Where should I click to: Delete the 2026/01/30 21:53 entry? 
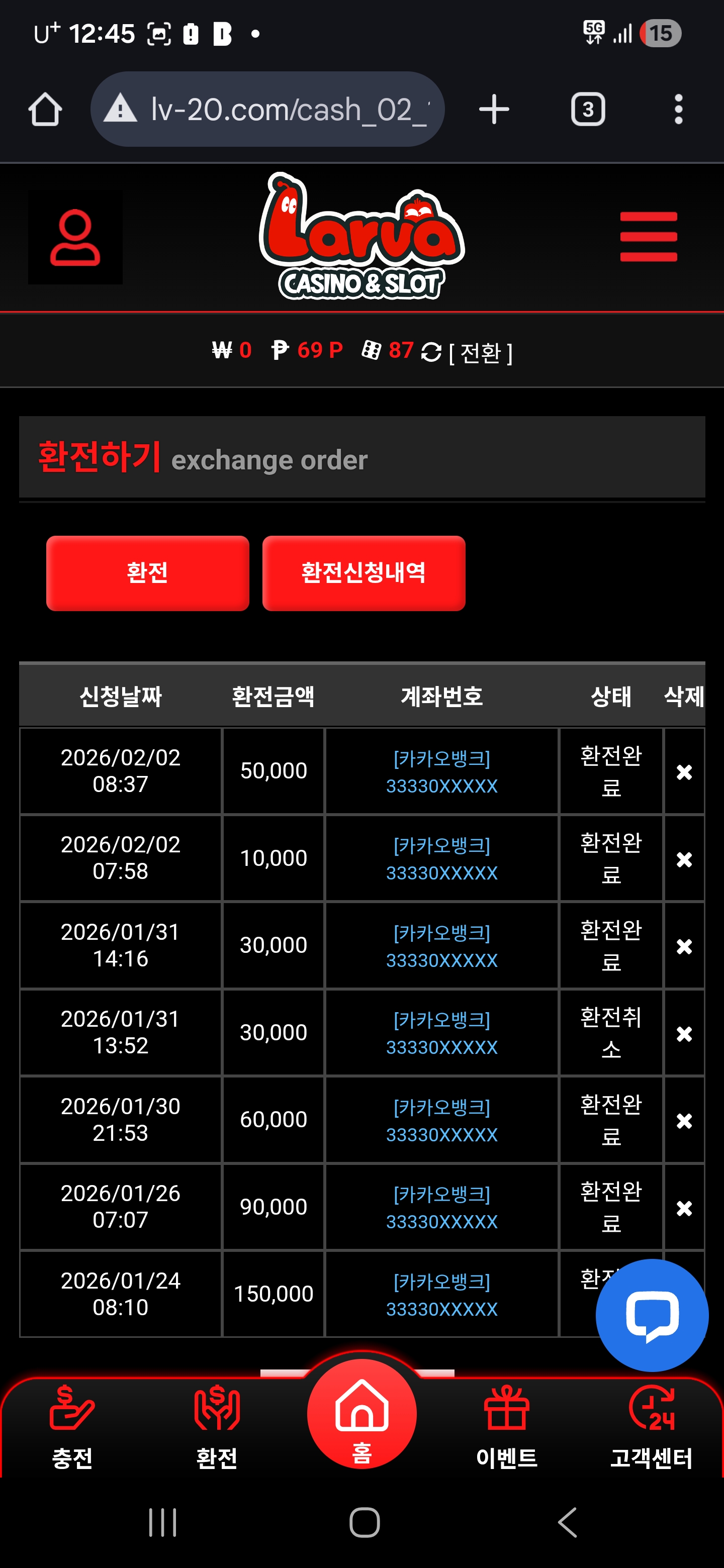[x=684, y=1120]
